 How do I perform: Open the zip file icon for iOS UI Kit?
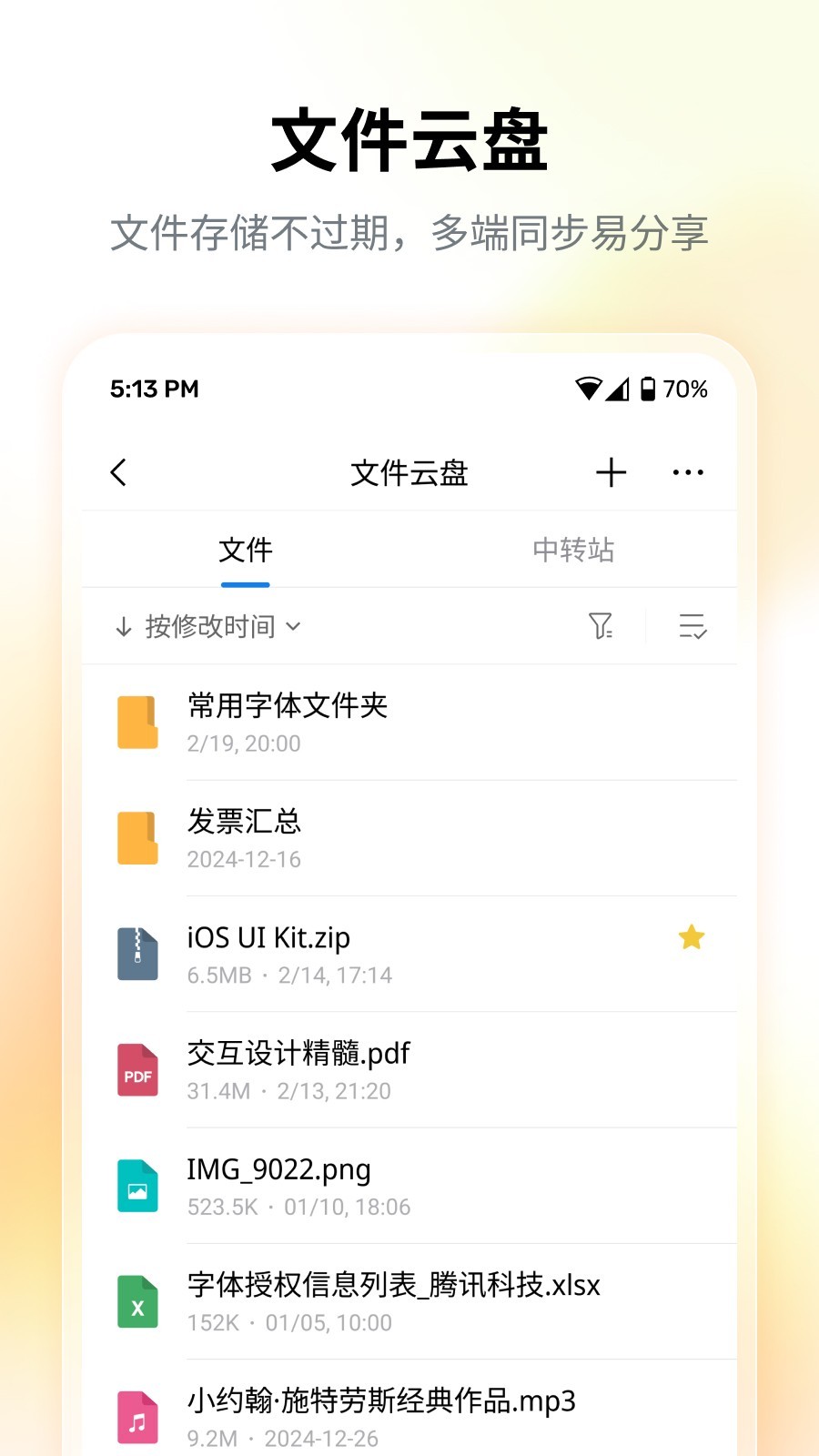coord(136,955)
